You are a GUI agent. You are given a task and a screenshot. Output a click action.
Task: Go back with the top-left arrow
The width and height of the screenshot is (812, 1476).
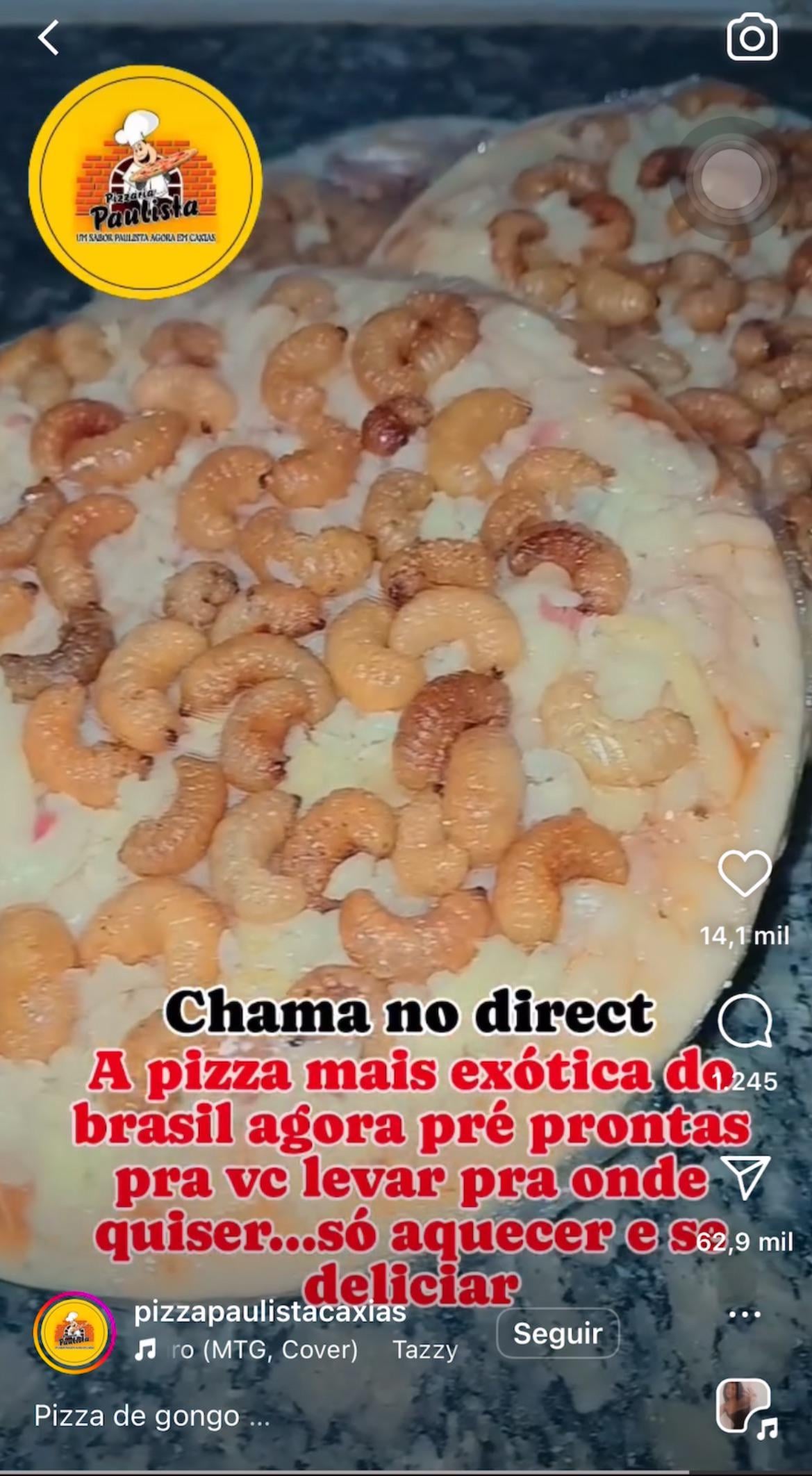49,38
